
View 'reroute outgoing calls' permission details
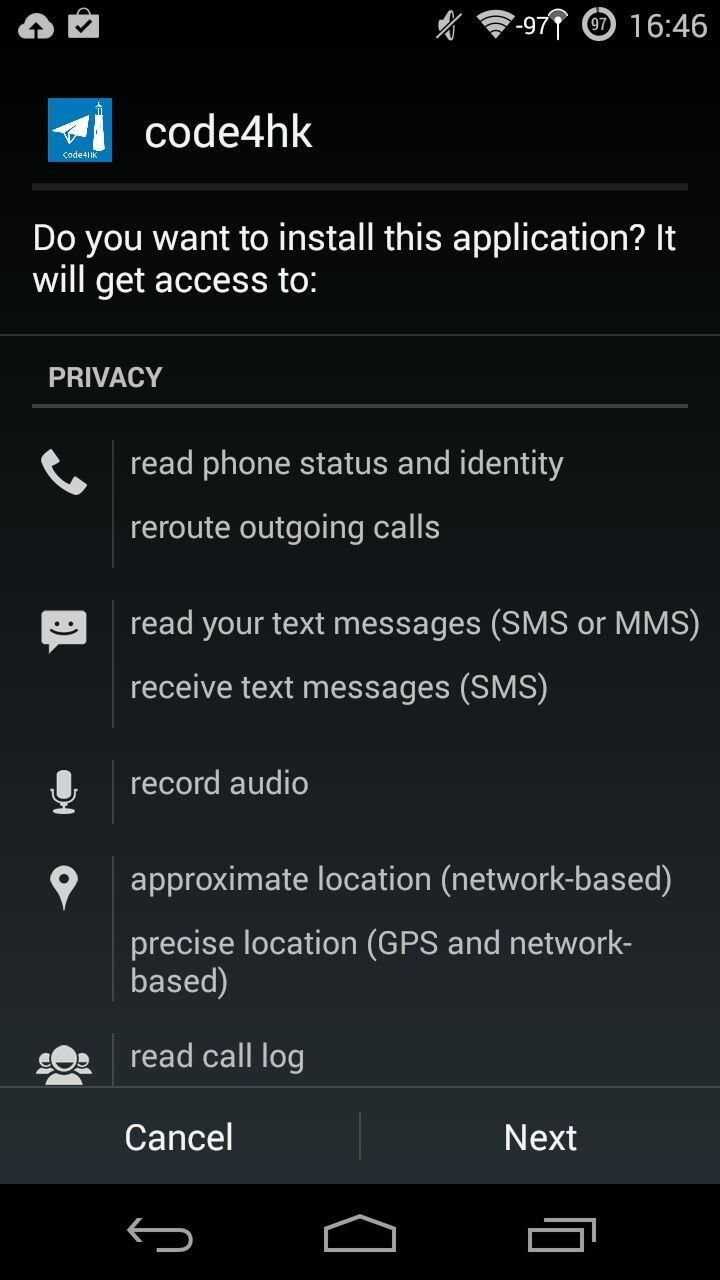[285, 527]
